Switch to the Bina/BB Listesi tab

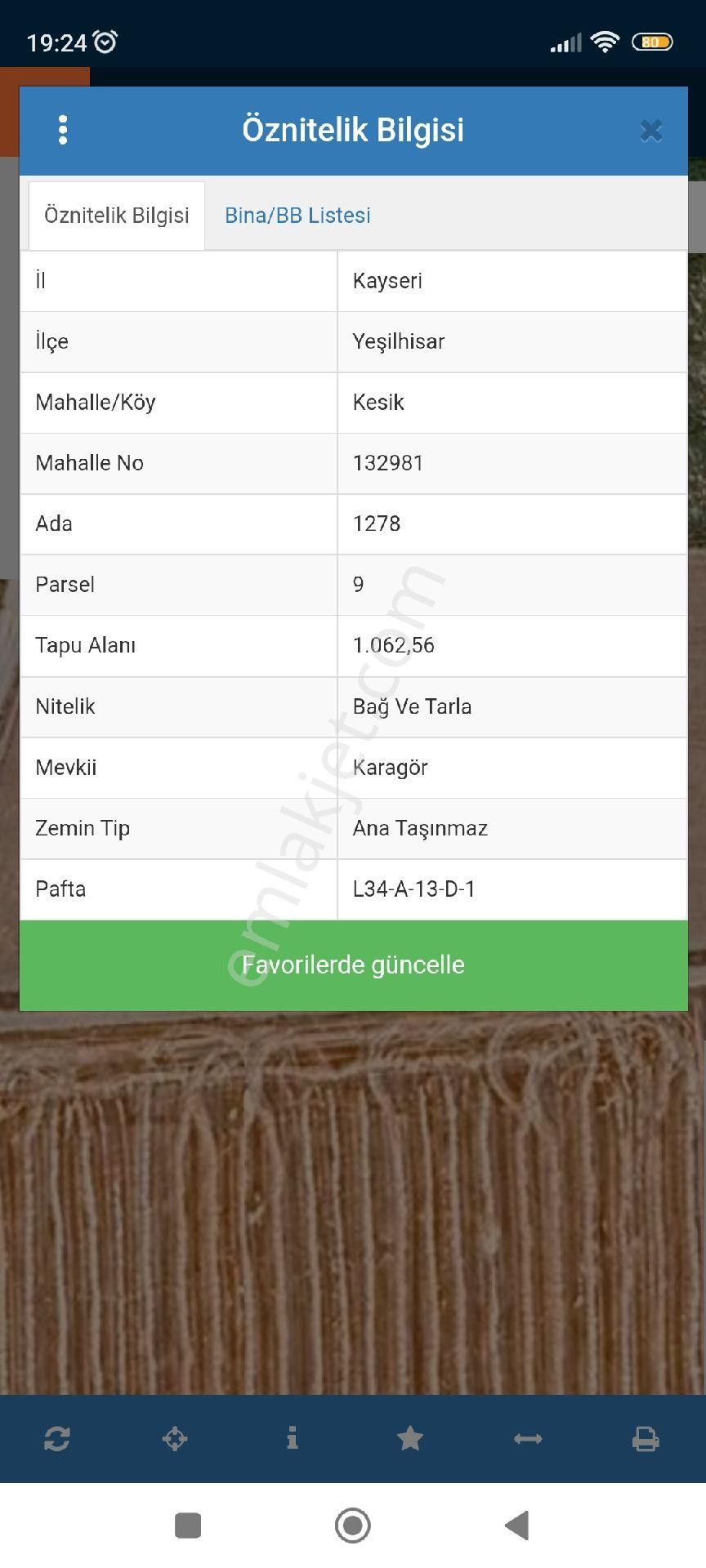pos(297,216)
